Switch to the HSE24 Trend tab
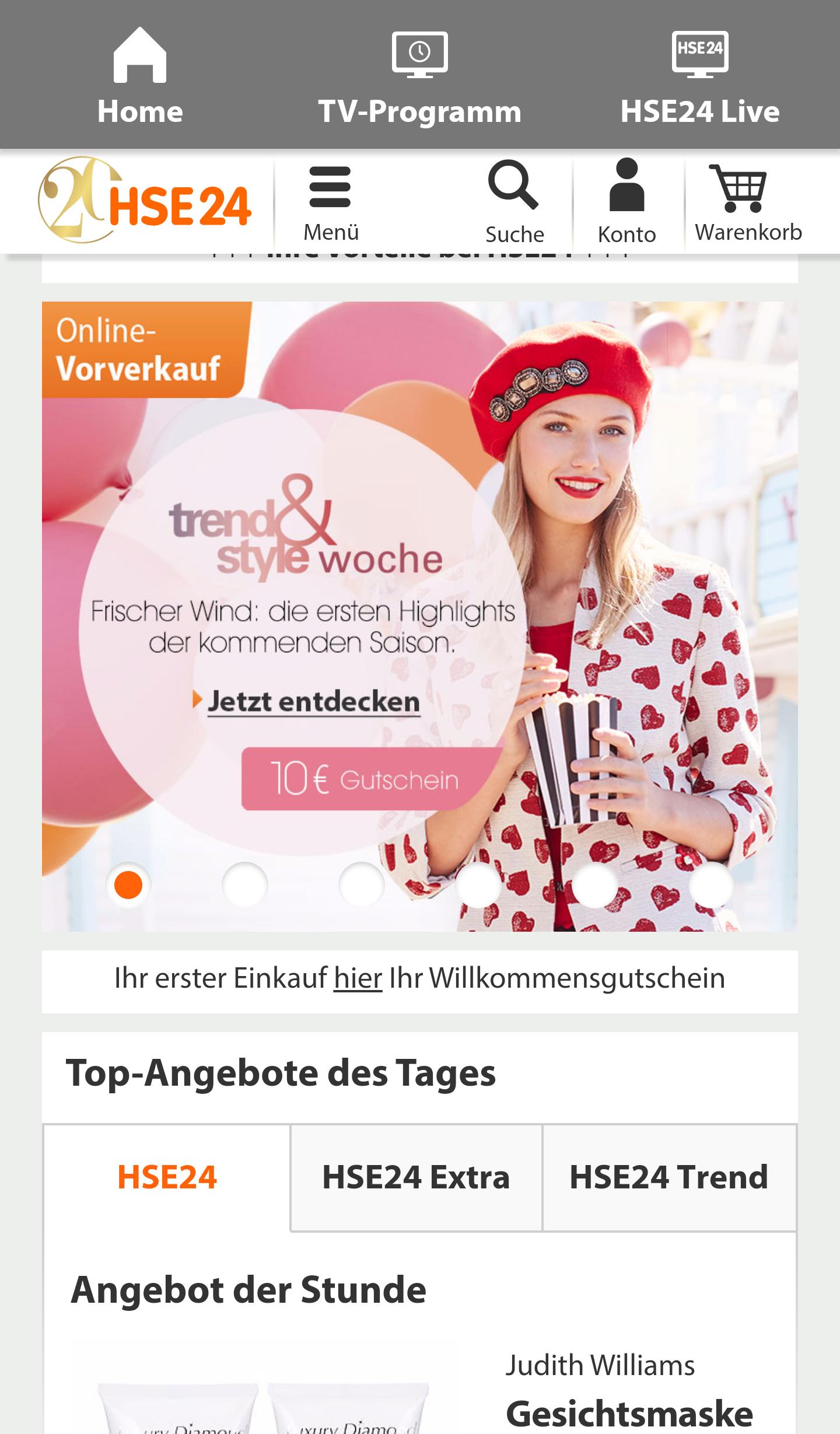This screenshot has width=840, height=1434. (668, 1177)
